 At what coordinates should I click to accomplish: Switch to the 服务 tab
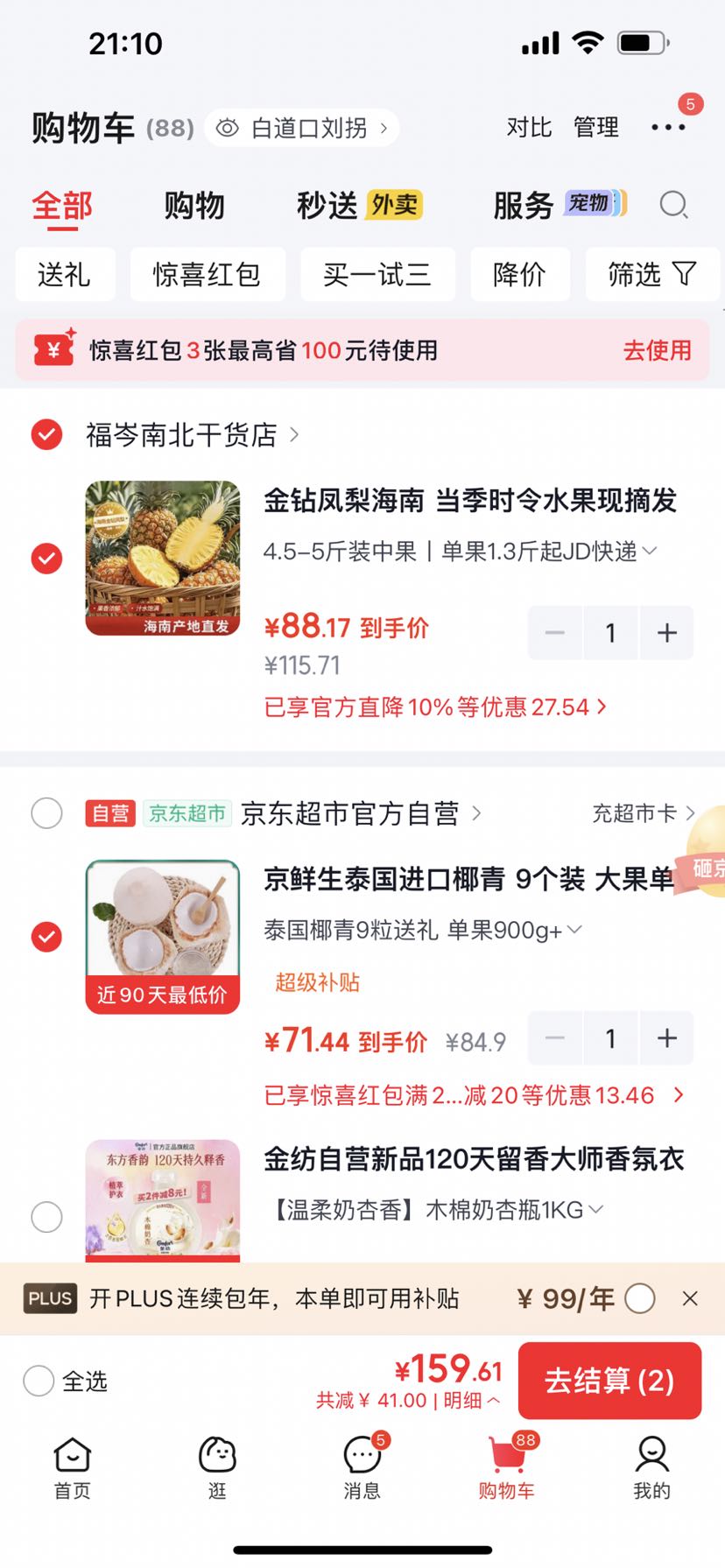pos(560,205)
